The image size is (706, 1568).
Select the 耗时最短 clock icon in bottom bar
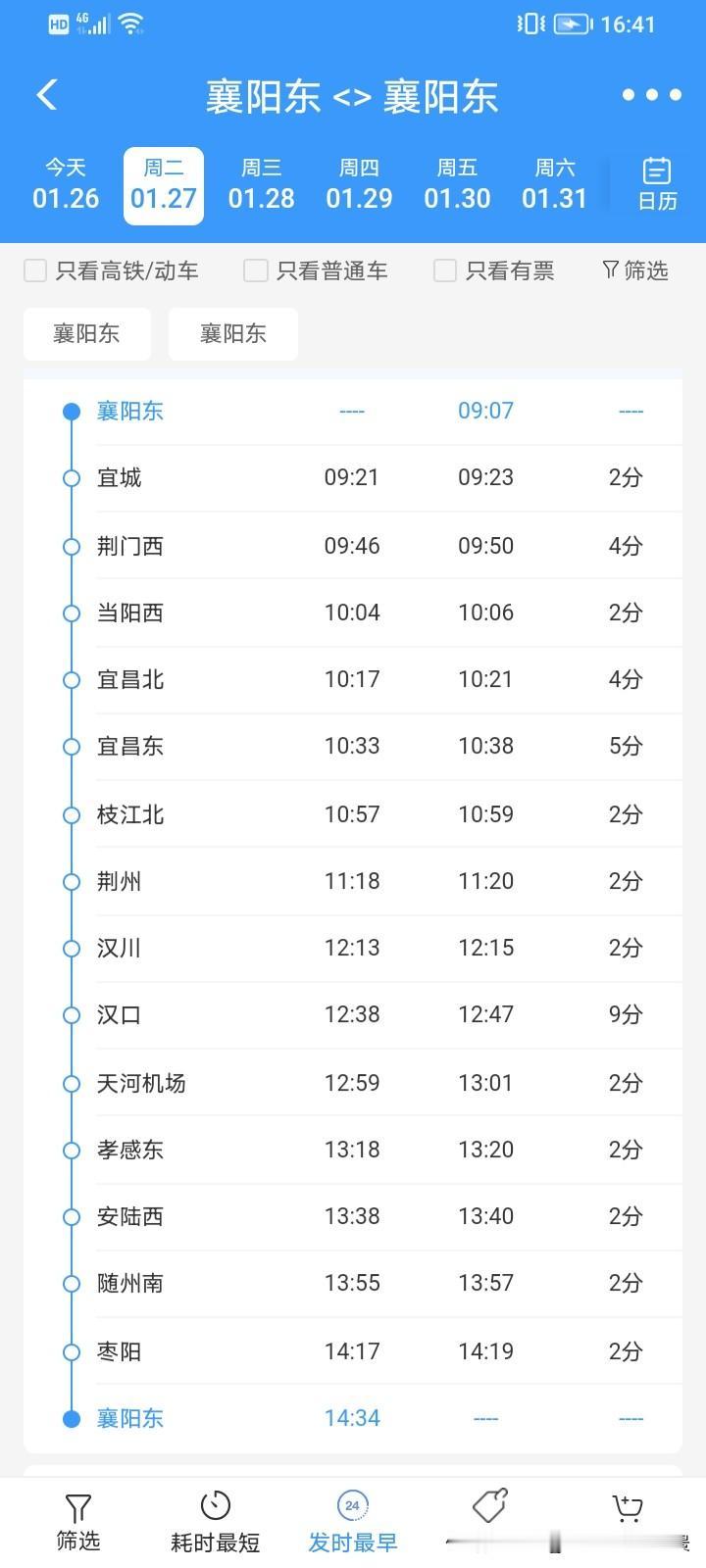tap(214, 1506)
